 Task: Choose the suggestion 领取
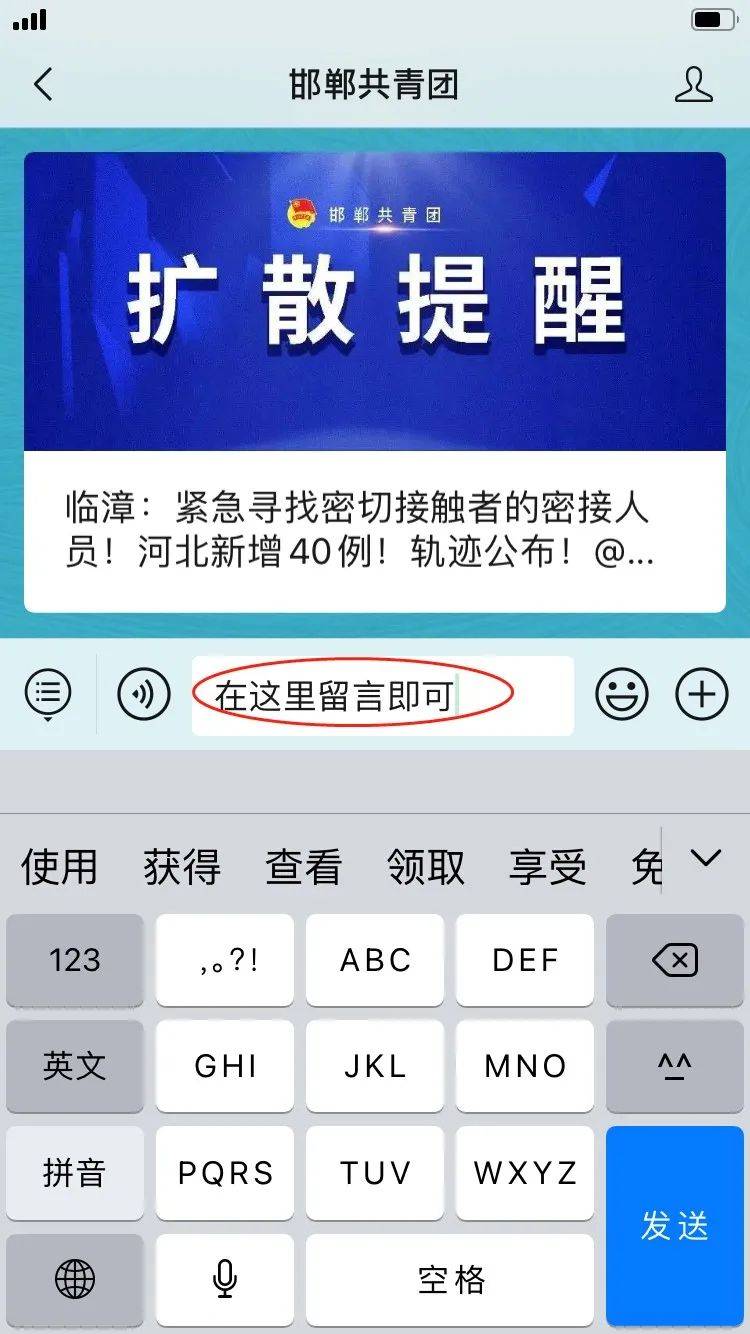coord(426,866)
